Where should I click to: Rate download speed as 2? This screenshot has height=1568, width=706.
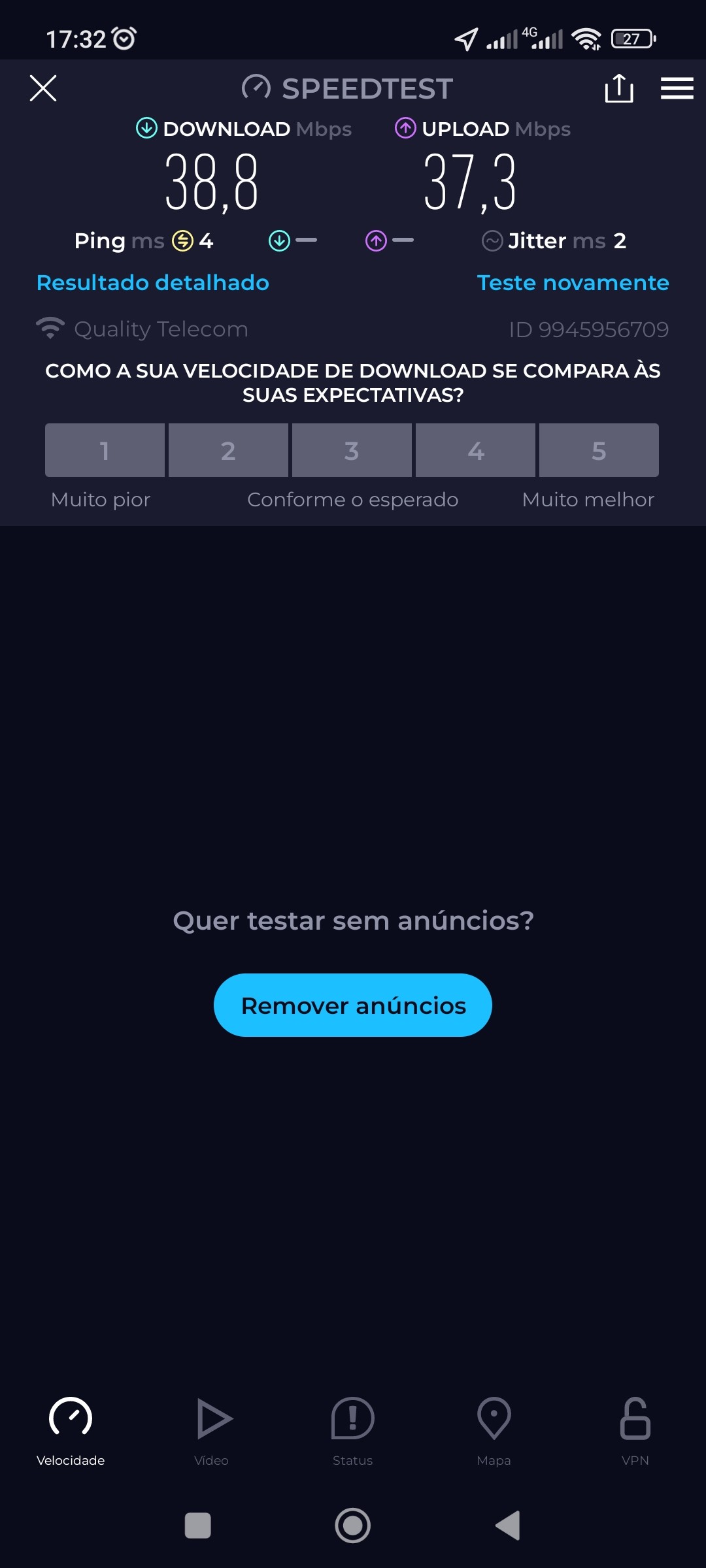(x=228, y=450)
